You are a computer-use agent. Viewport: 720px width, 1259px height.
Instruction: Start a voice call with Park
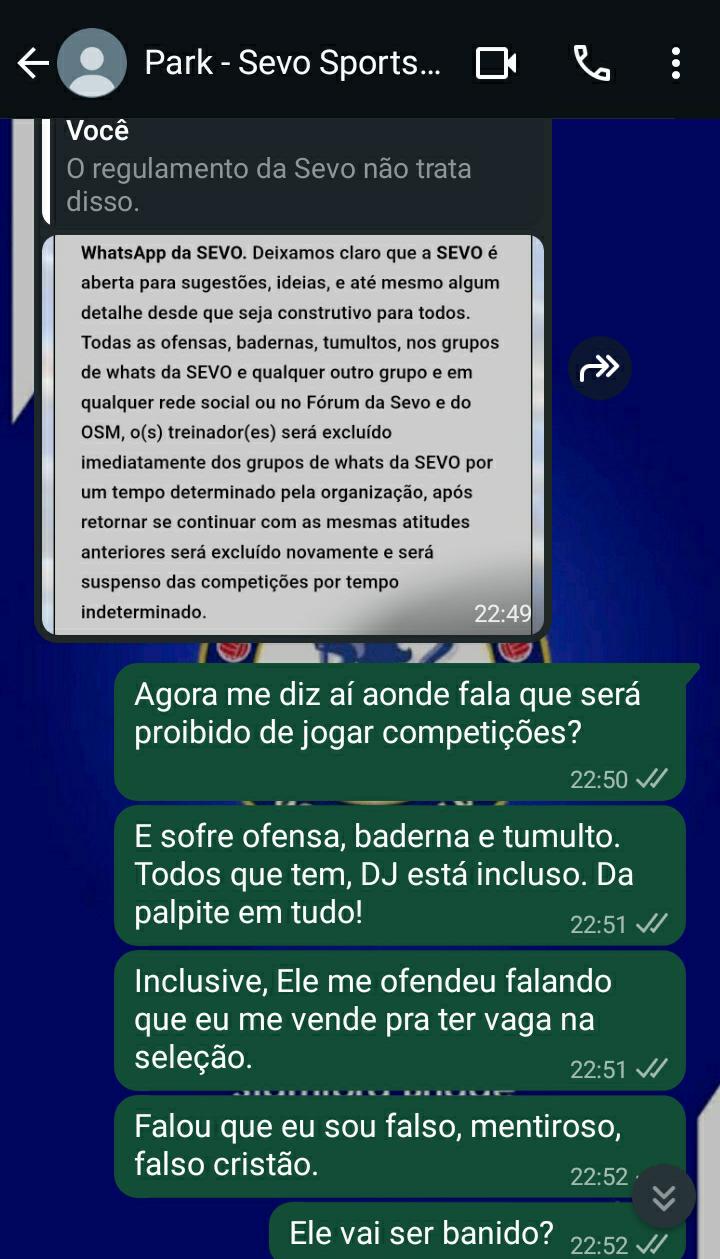591,64
